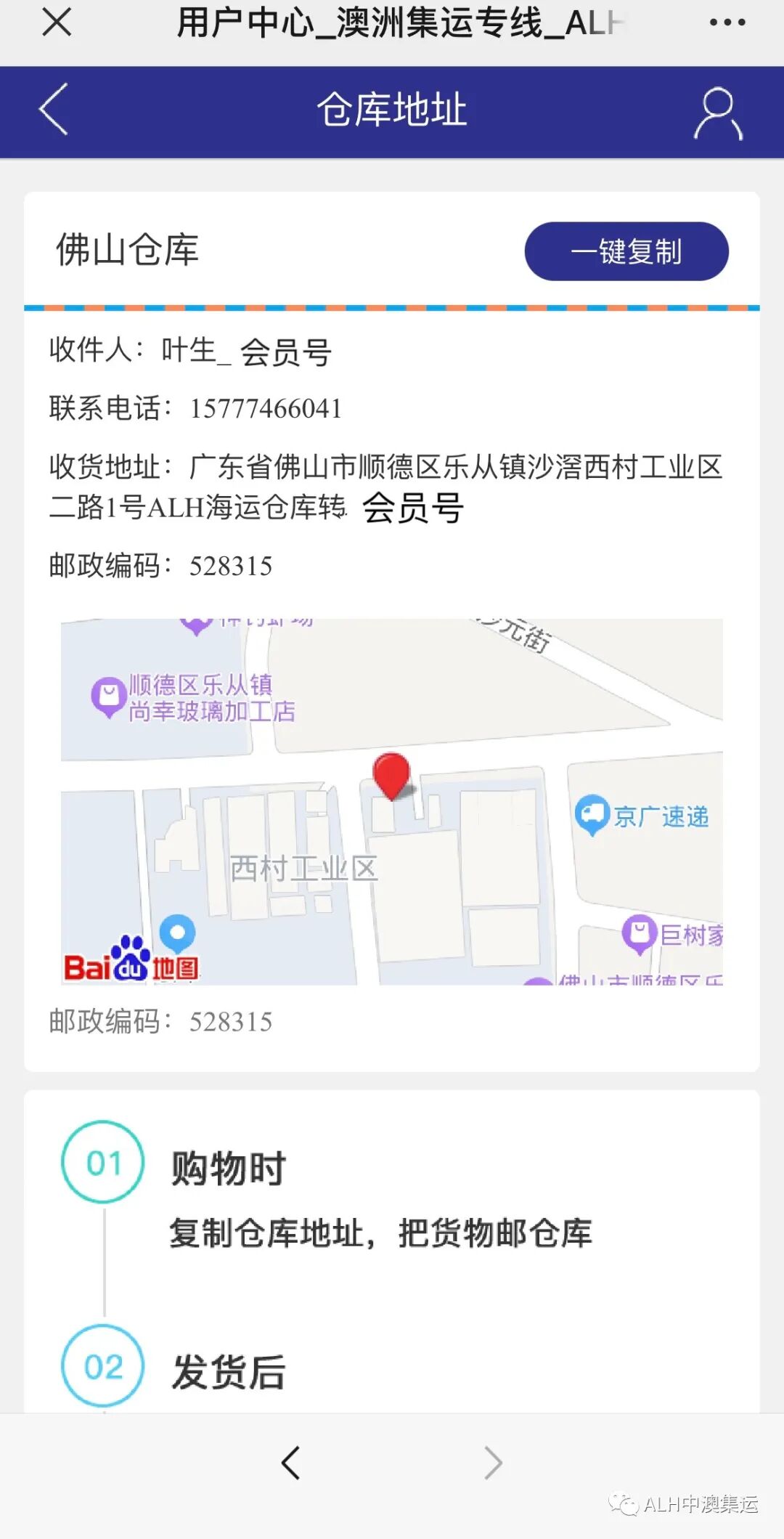Screen dimensions: 784x1539
Task: Open the three-dot overflow menu
Action: tap(727, 23)
